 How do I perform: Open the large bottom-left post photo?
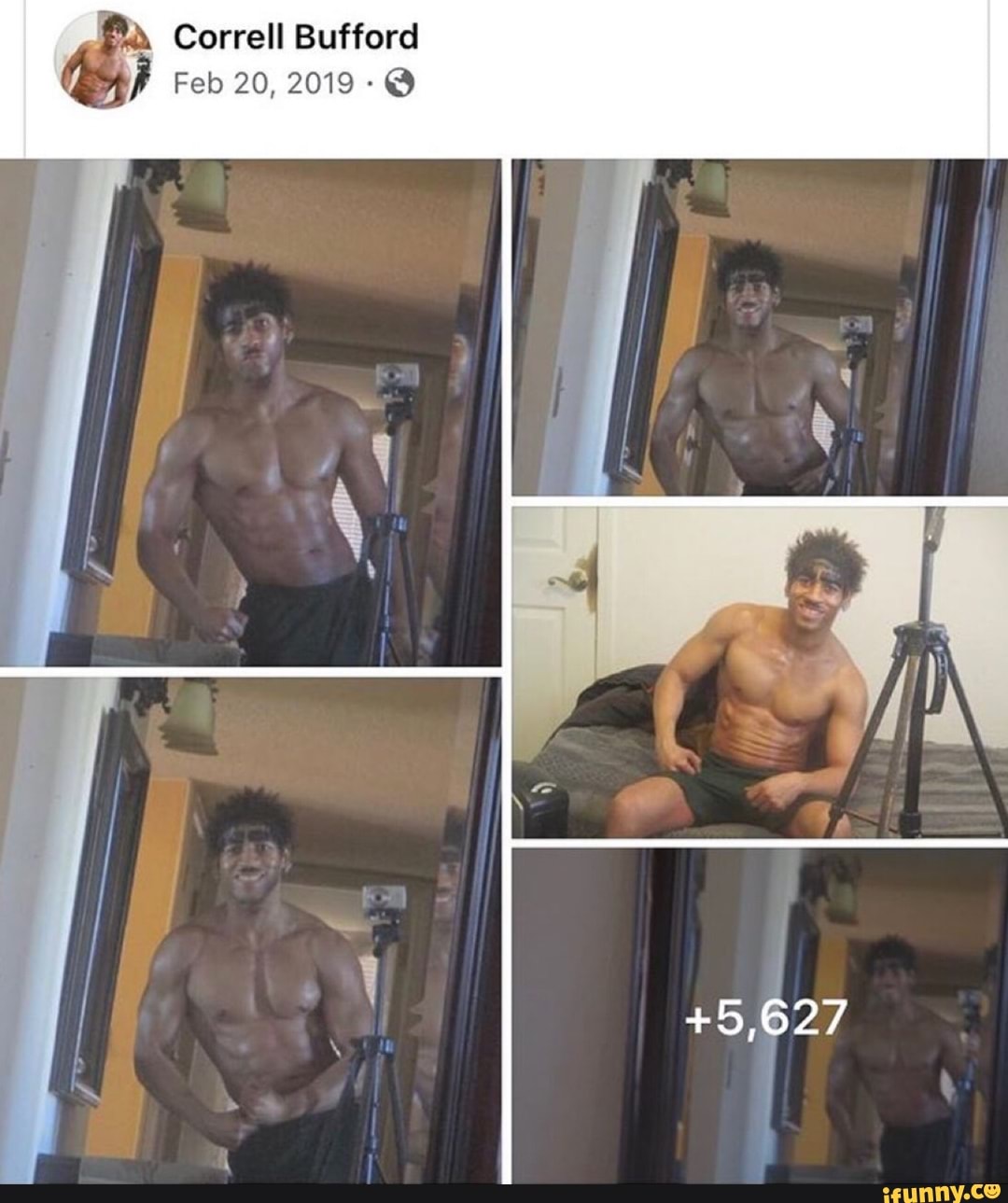tap(250, 930)
